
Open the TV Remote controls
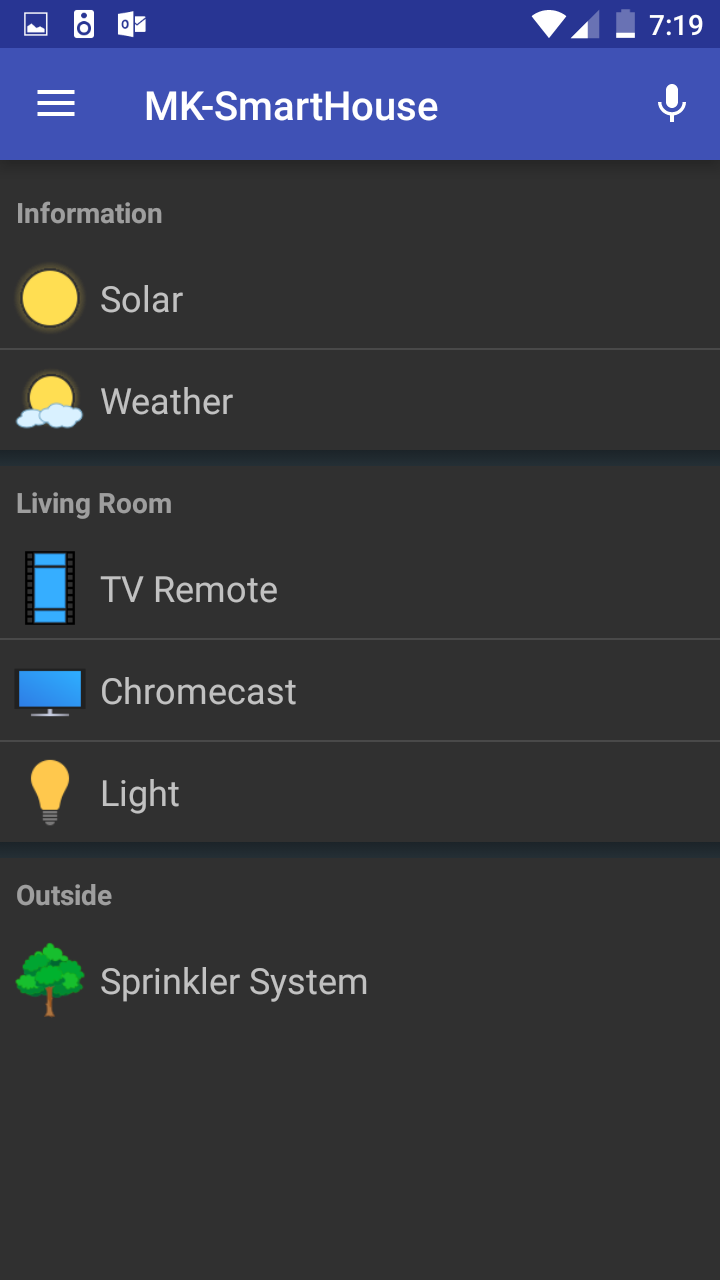tap(188, 589)
